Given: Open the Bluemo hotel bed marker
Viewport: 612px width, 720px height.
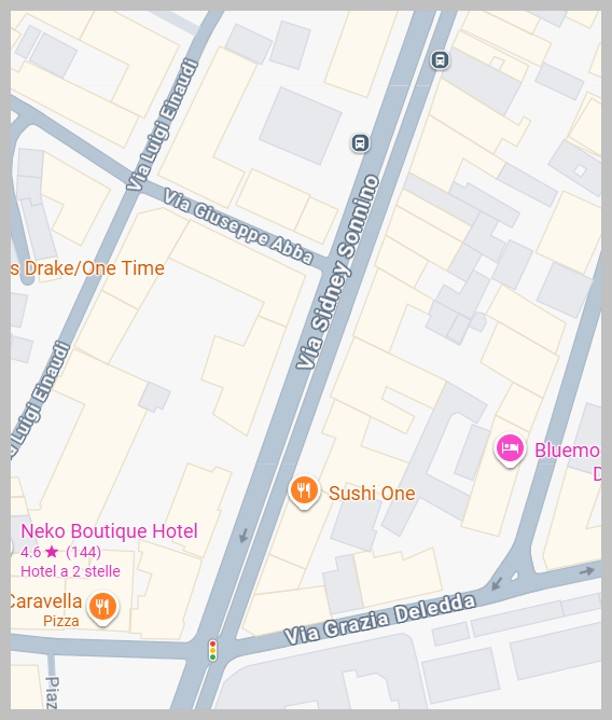Looking at the screenshot, I should (x=510, y=449).
